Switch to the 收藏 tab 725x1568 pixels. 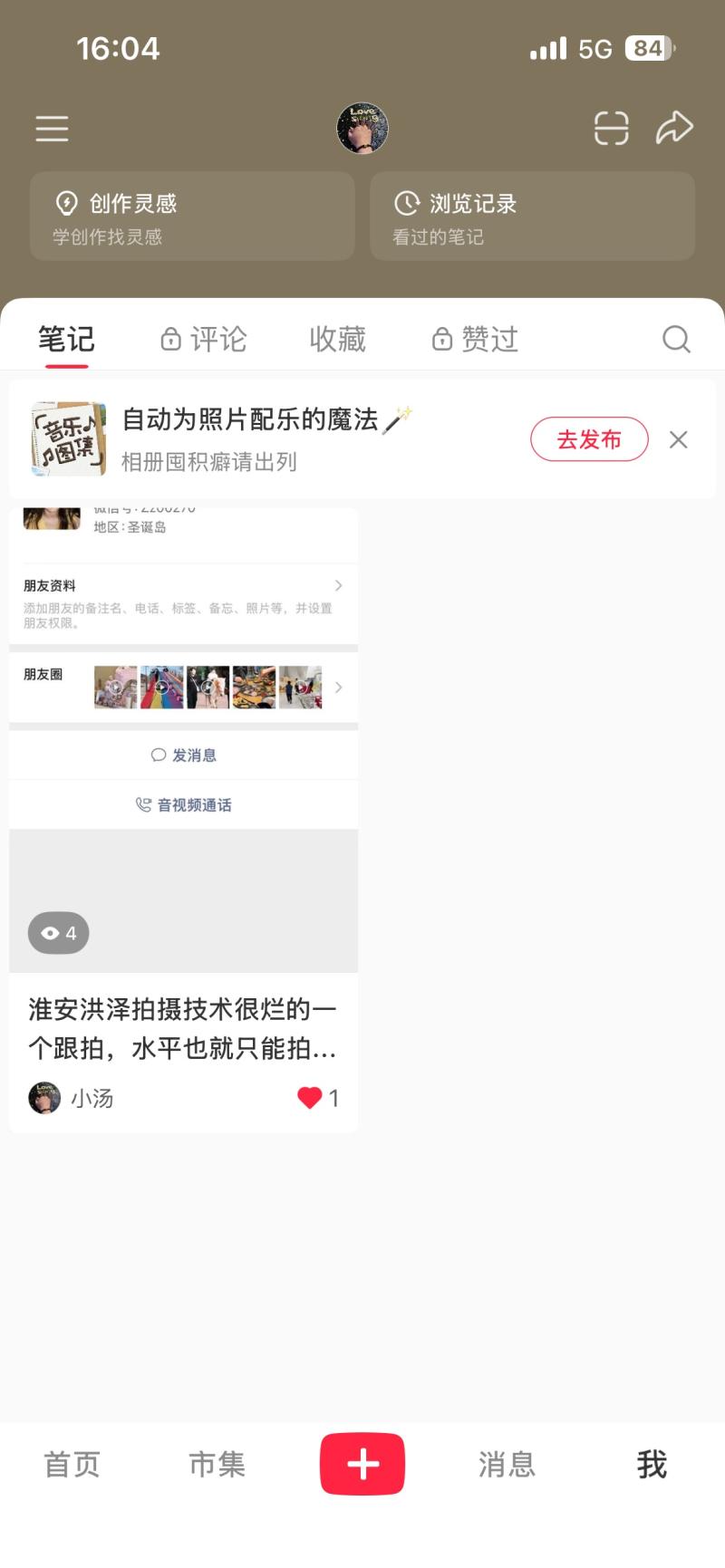click(x=337, y=340)
